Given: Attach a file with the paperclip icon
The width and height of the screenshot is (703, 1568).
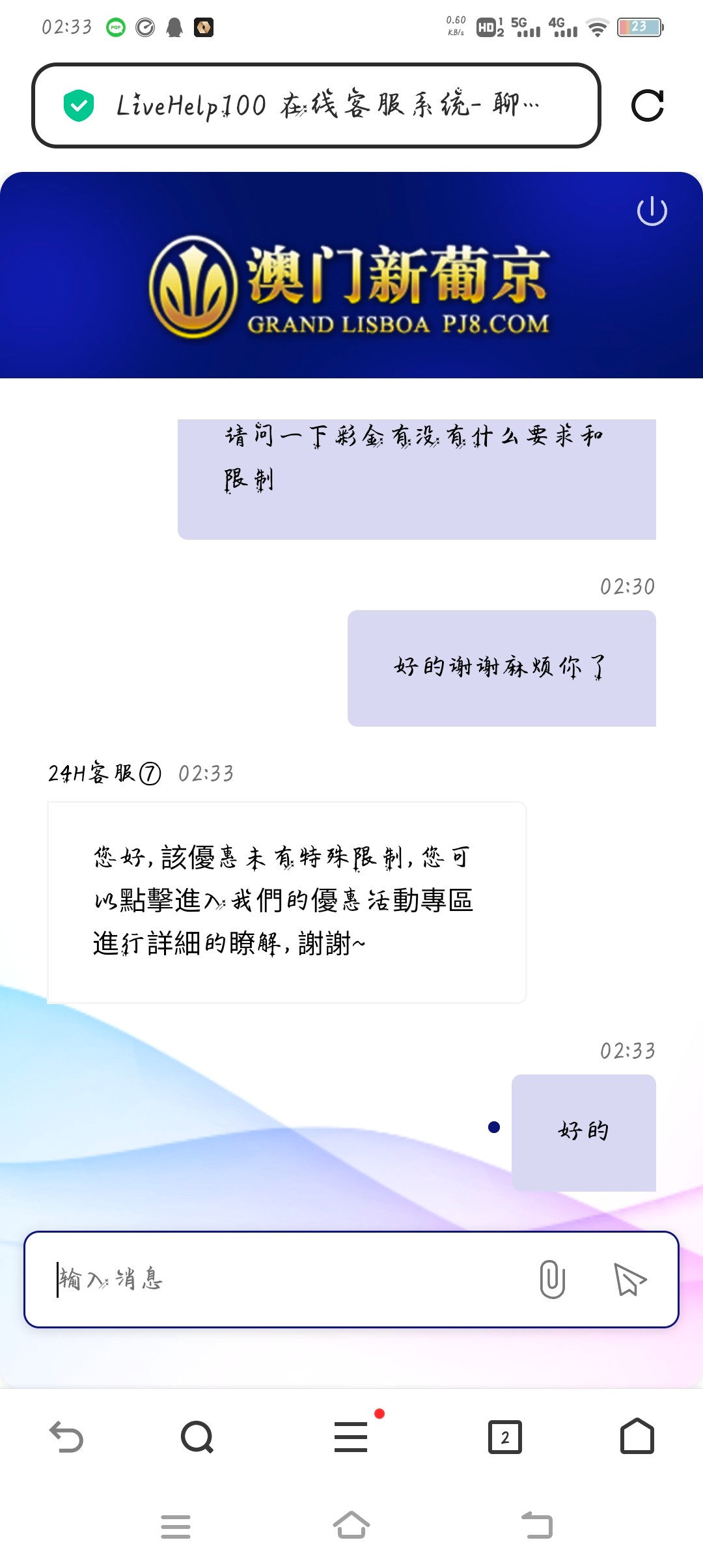Looking at the screenshot, I should 552,1279.
